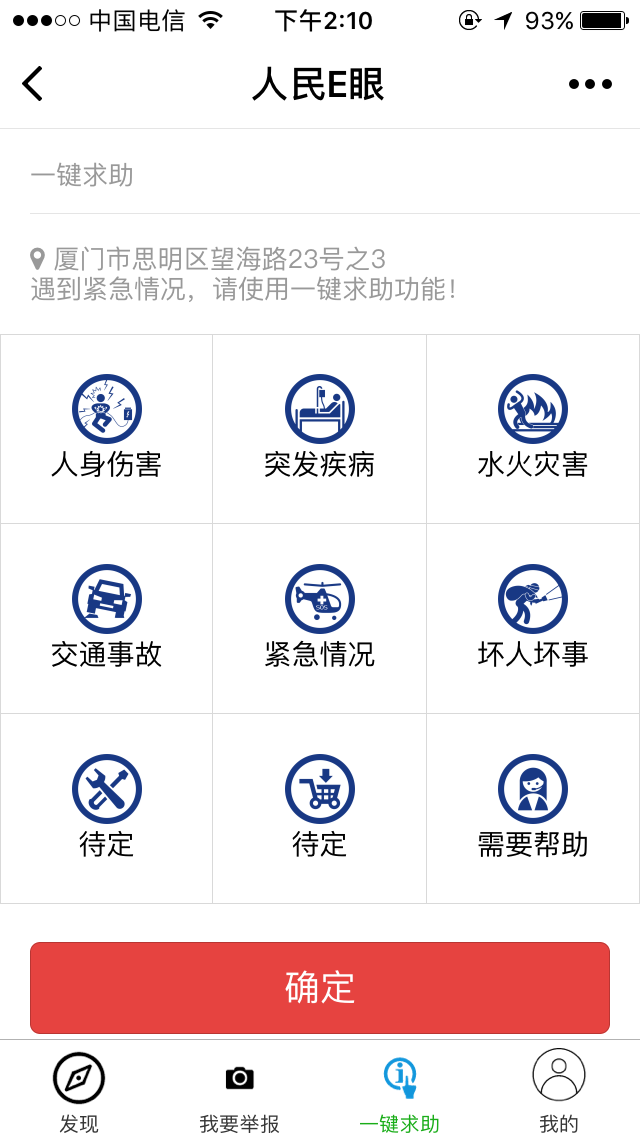This screenshot has height=1136, width=640.
Task: Select the 待定 tile with tools icon
Action: tap(107, 808)
